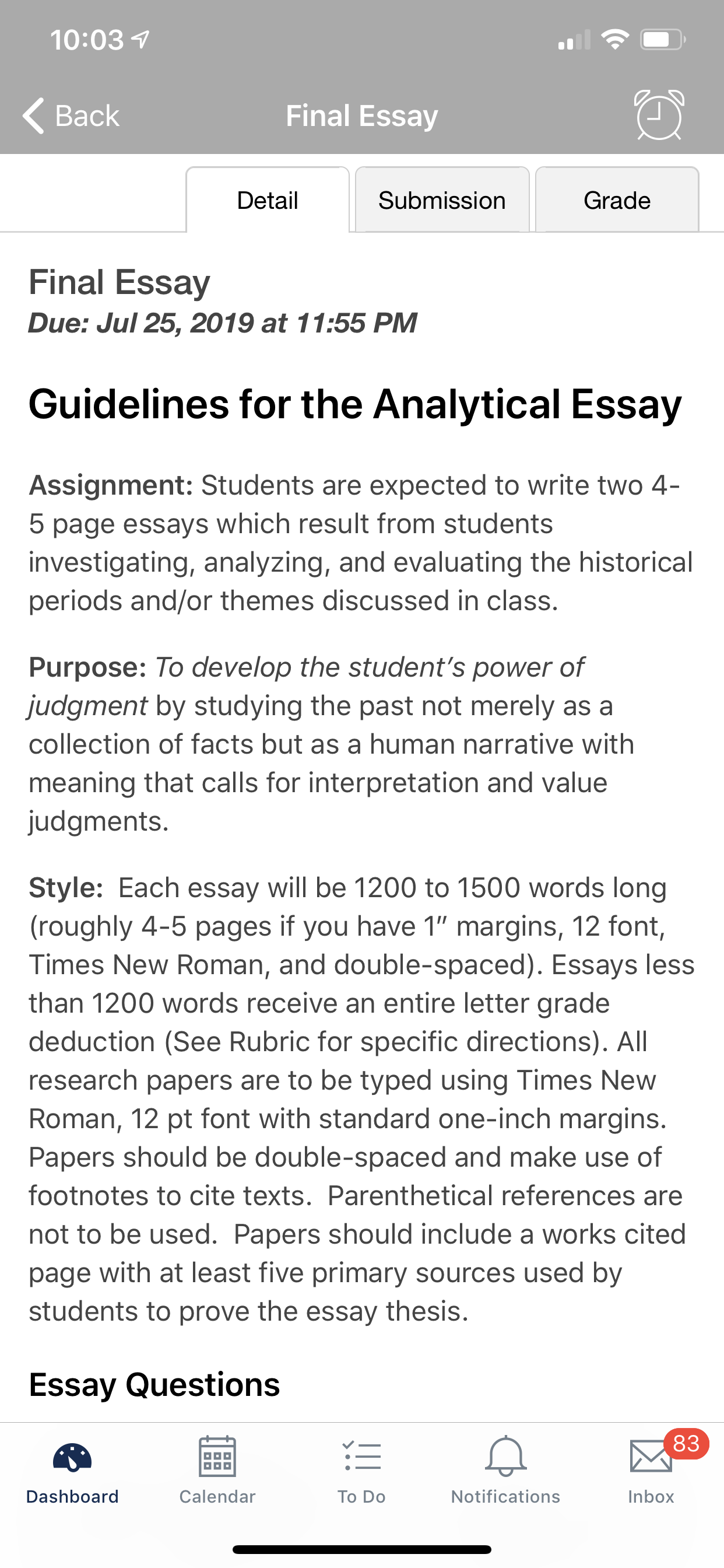This screenshot has height=1568, width=724.
Task: Open the Grade tab
Action: click(x=617, y=200)
